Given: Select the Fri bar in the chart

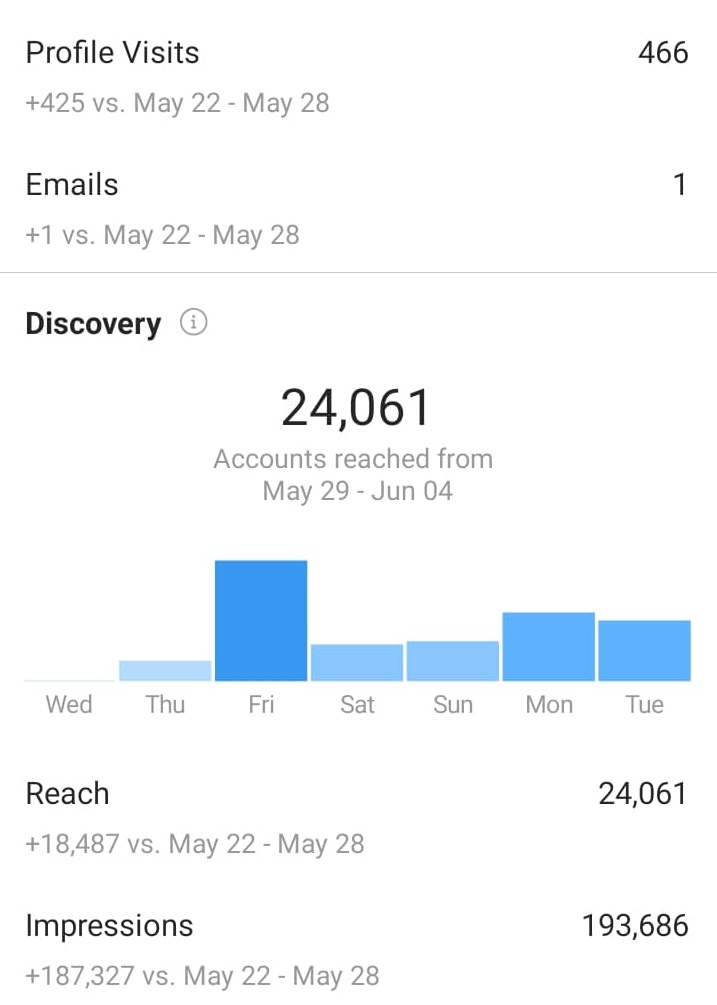Looking at the screenshot, I should point(261,620).
